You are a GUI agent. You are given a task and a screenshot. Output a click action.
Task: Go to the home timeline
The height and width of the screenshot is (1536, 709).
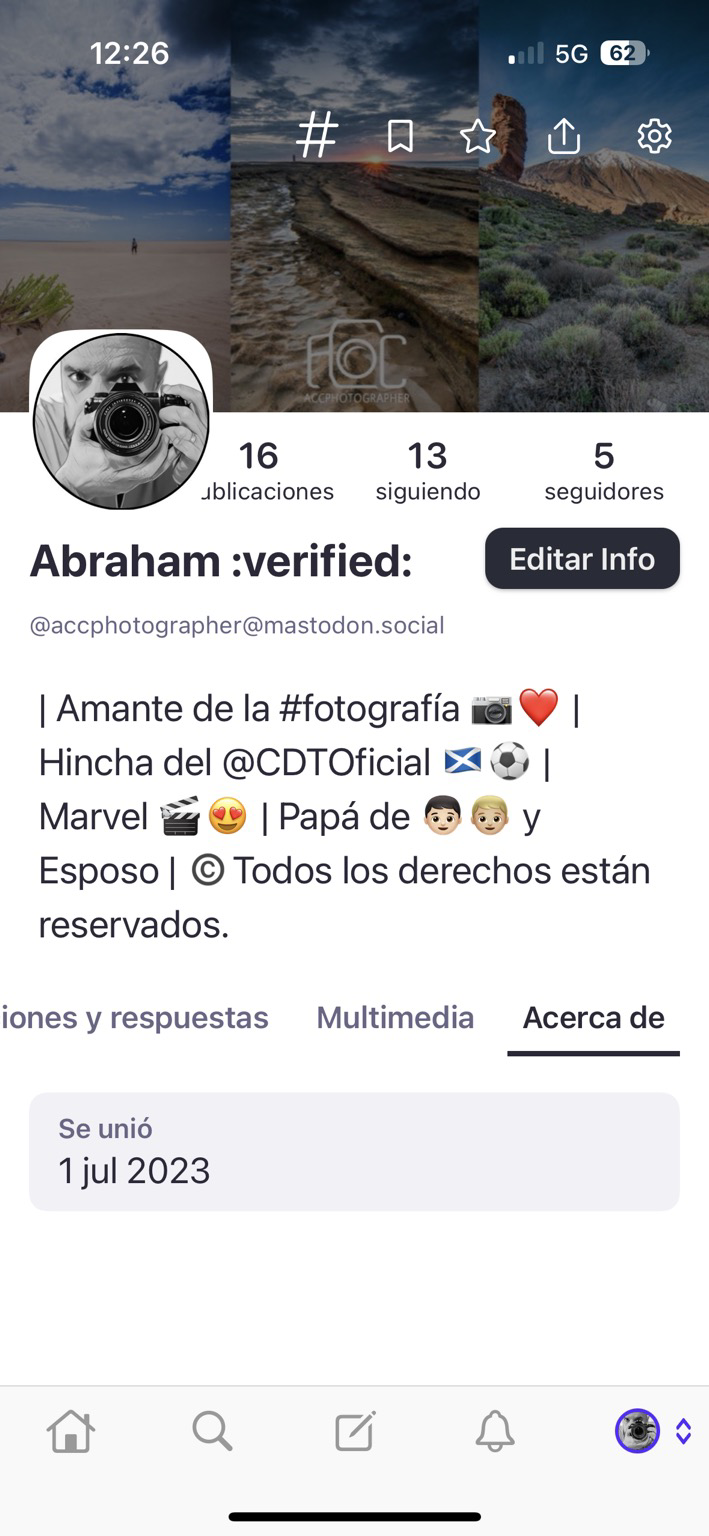(x=71, y=1432)
